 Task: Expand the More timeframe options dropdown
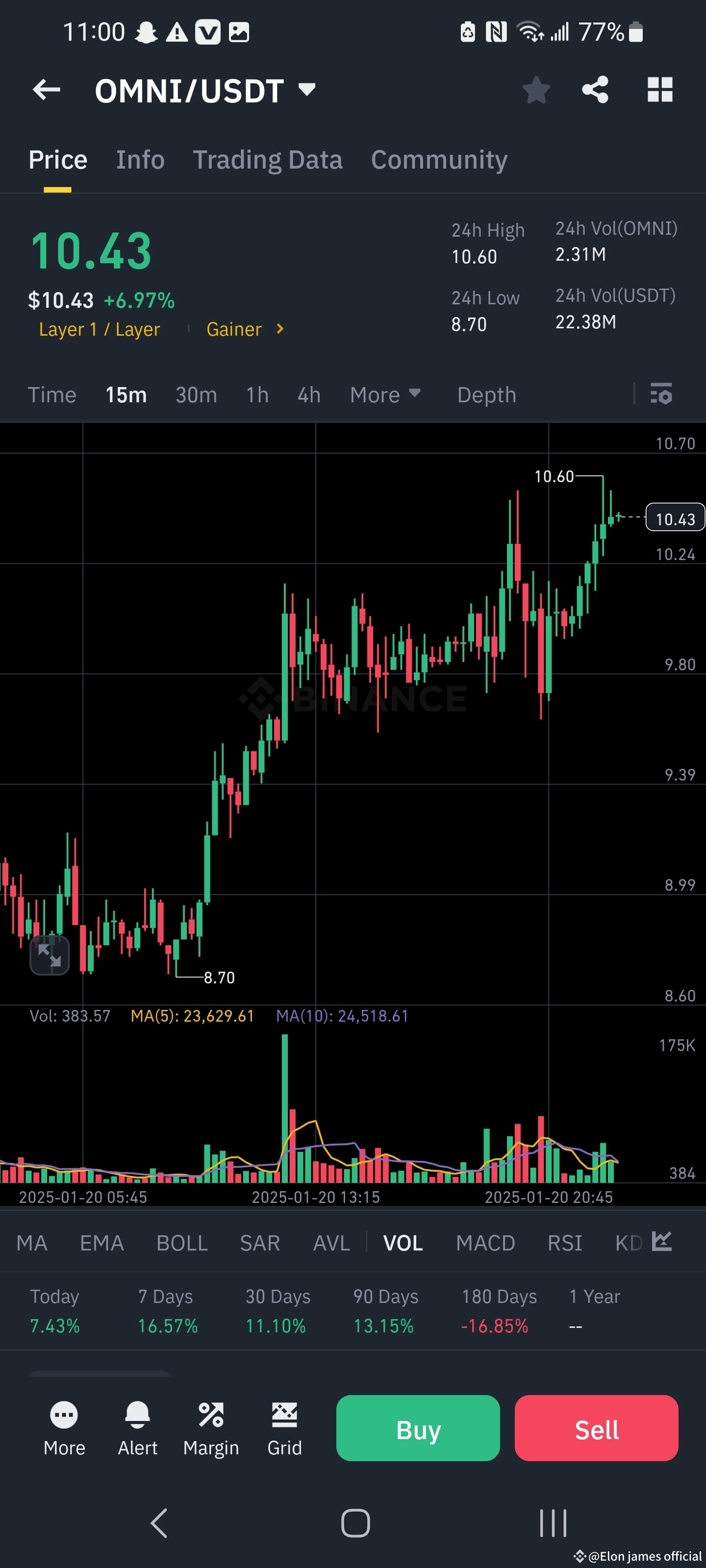click(x=385, y=395)
